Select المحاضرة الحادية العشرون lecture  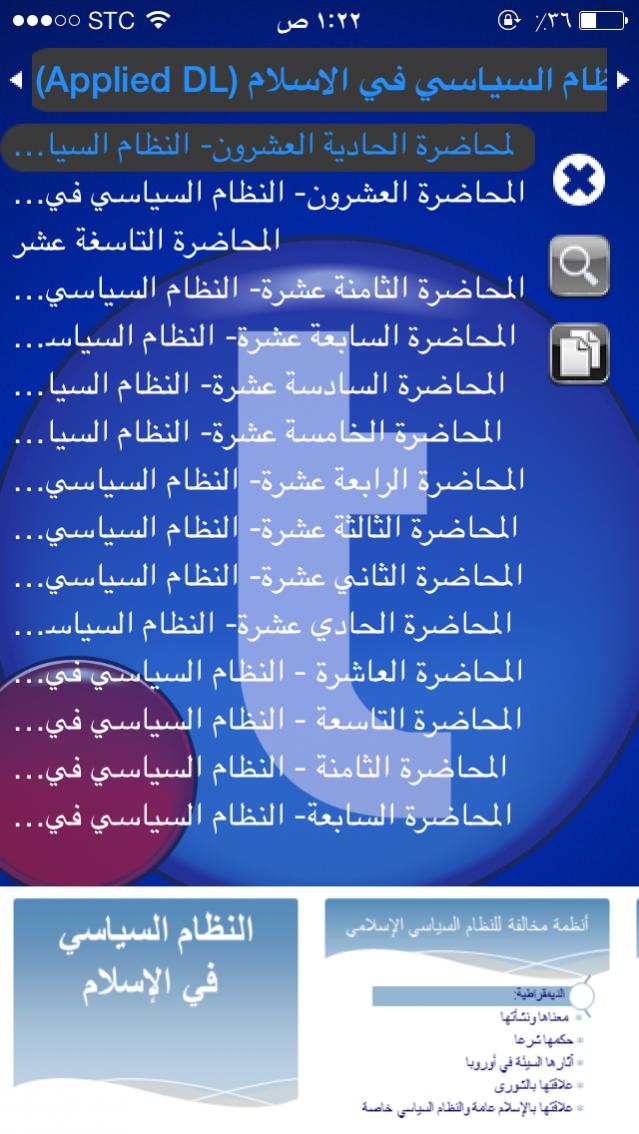click(267, 147)
